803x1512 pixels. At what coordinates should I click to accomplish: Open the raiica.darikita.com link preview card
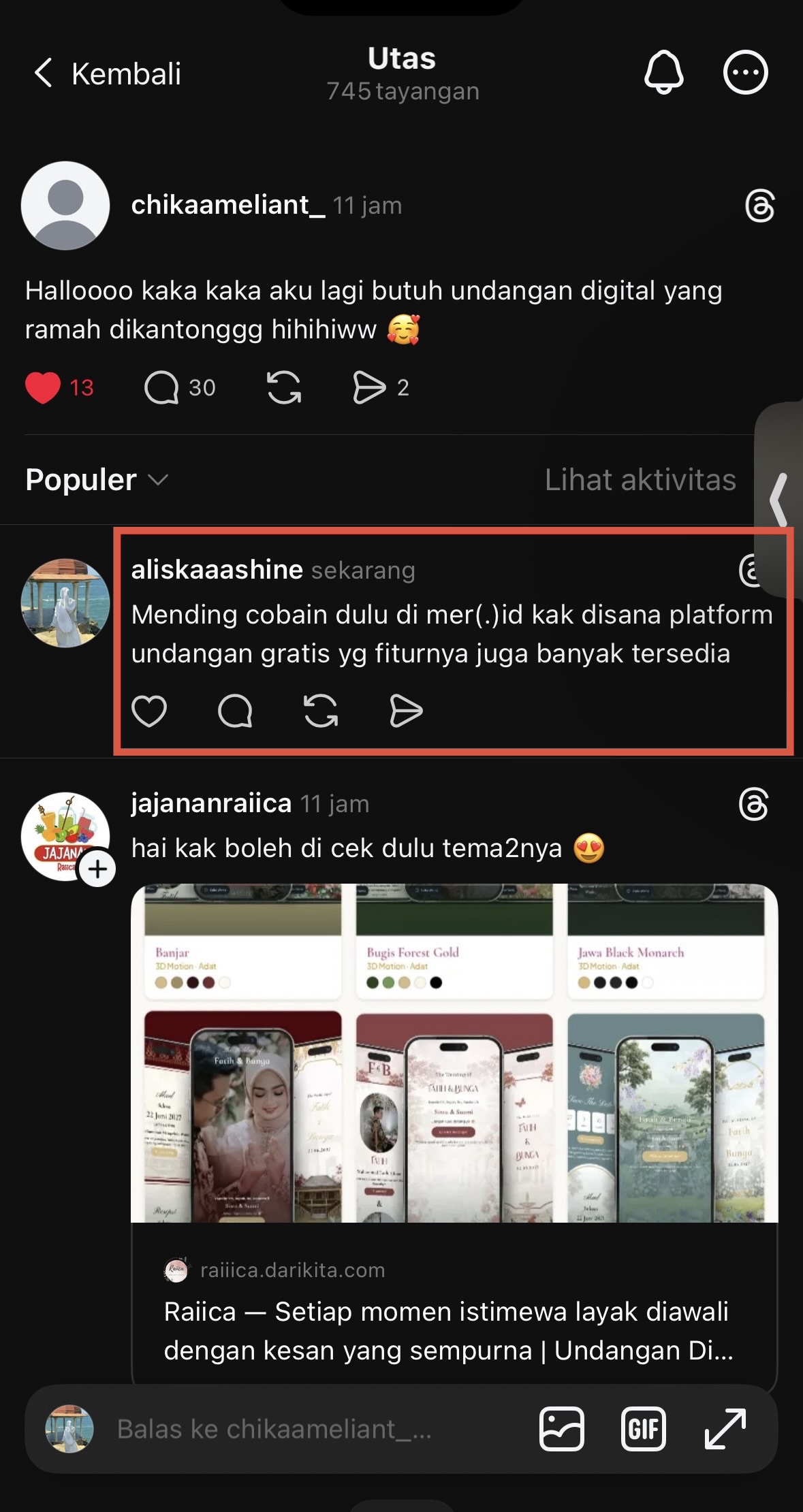pos(454,1137)
